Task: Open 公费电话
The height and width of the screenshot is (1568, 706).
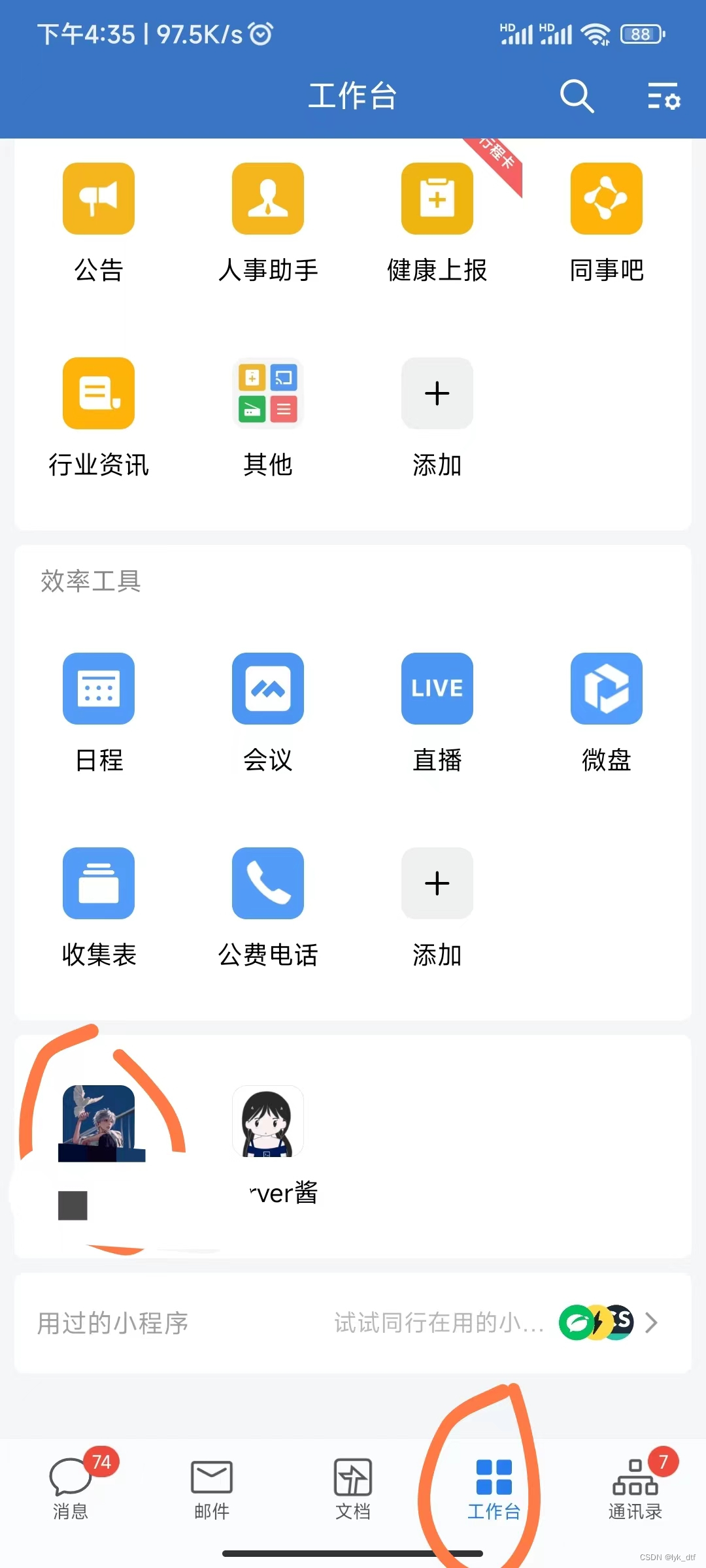Action: pos(268,884)
